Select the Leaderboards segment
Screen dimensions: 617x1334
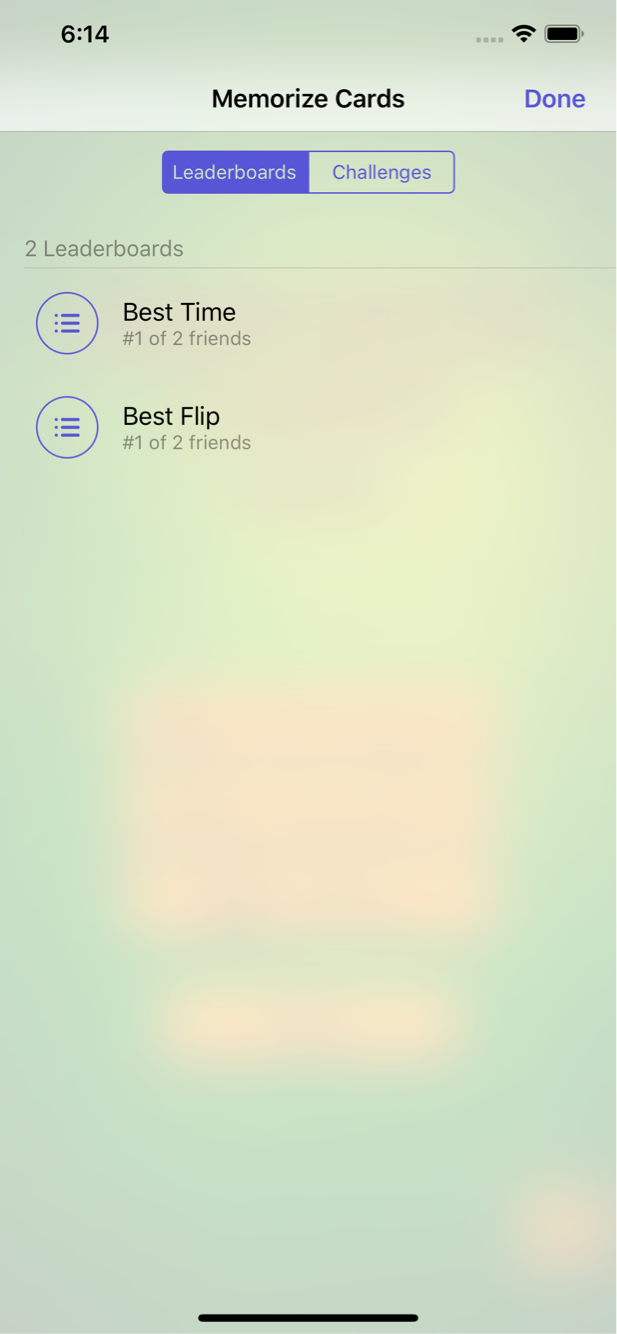click(x=235, y=172)
